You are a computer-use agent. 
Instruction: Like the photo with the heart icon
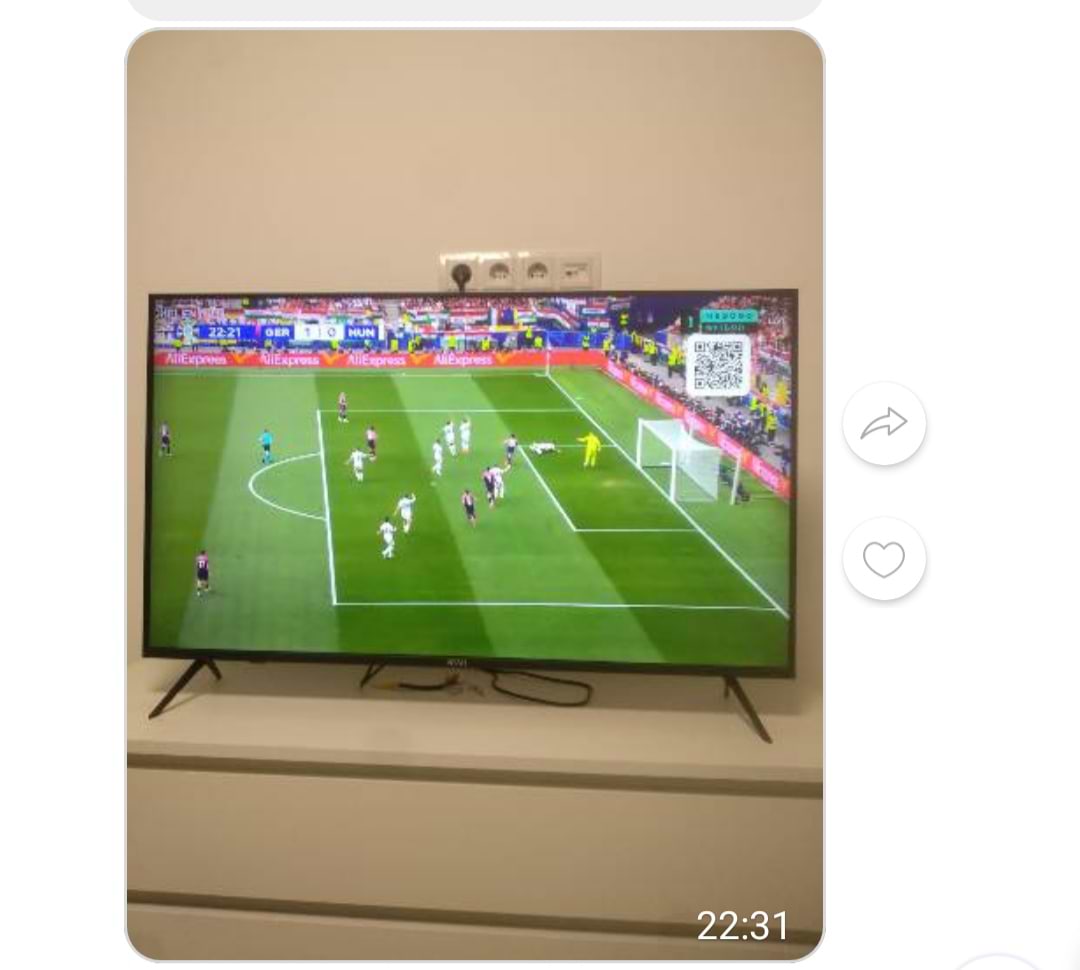(x=884, y=559)
